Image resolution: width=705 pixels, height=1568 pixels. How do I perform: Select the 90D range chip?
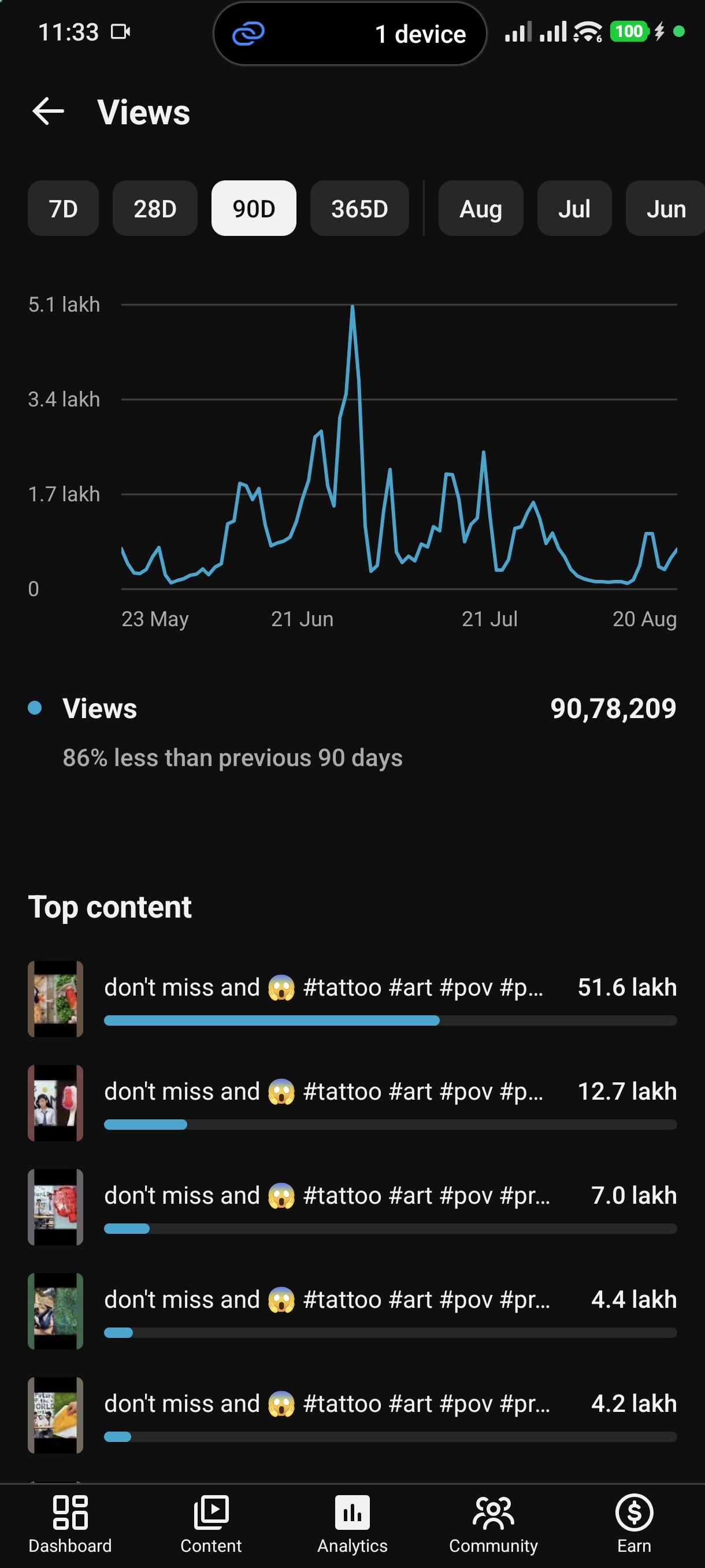254,209
